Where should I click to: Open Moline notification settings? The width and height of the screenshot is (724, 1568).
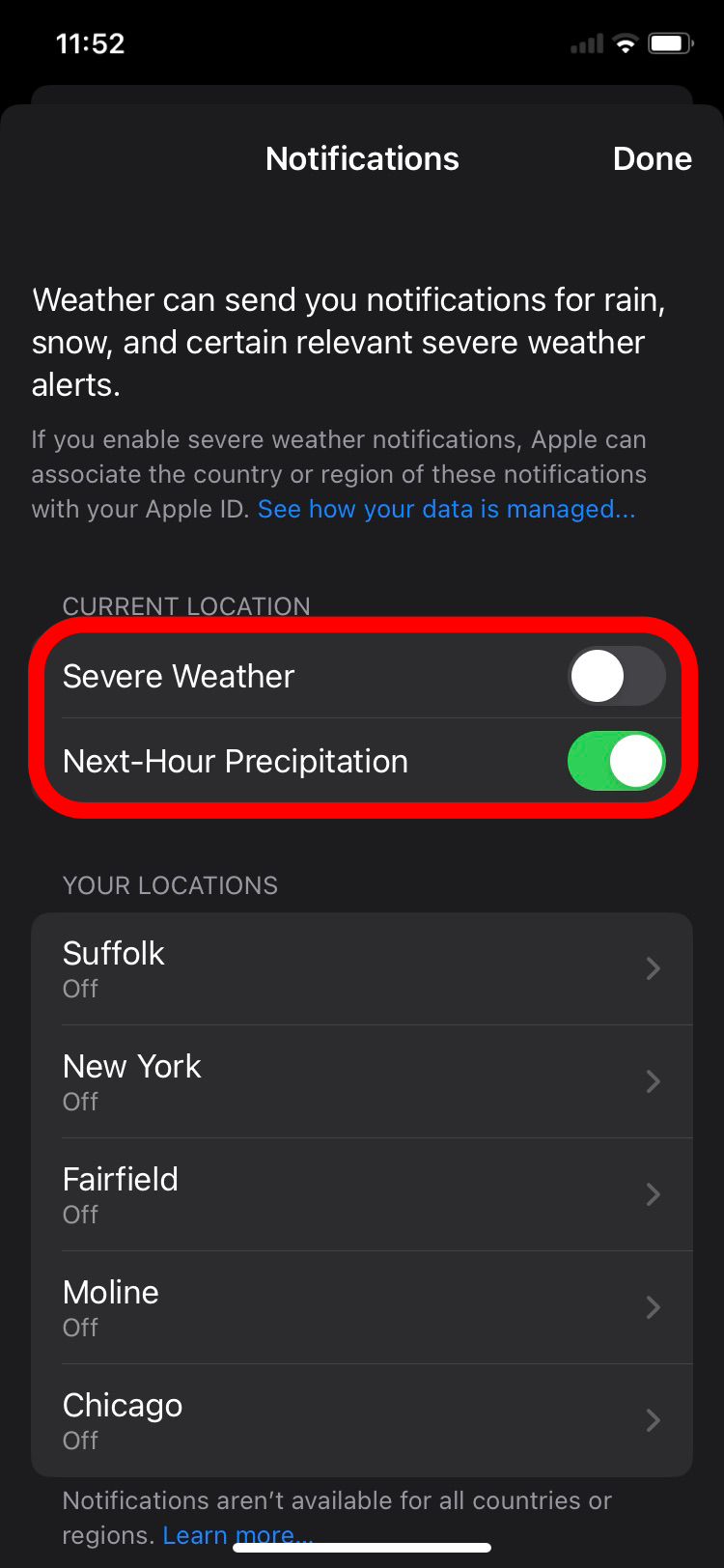[x=362, y=1307]
